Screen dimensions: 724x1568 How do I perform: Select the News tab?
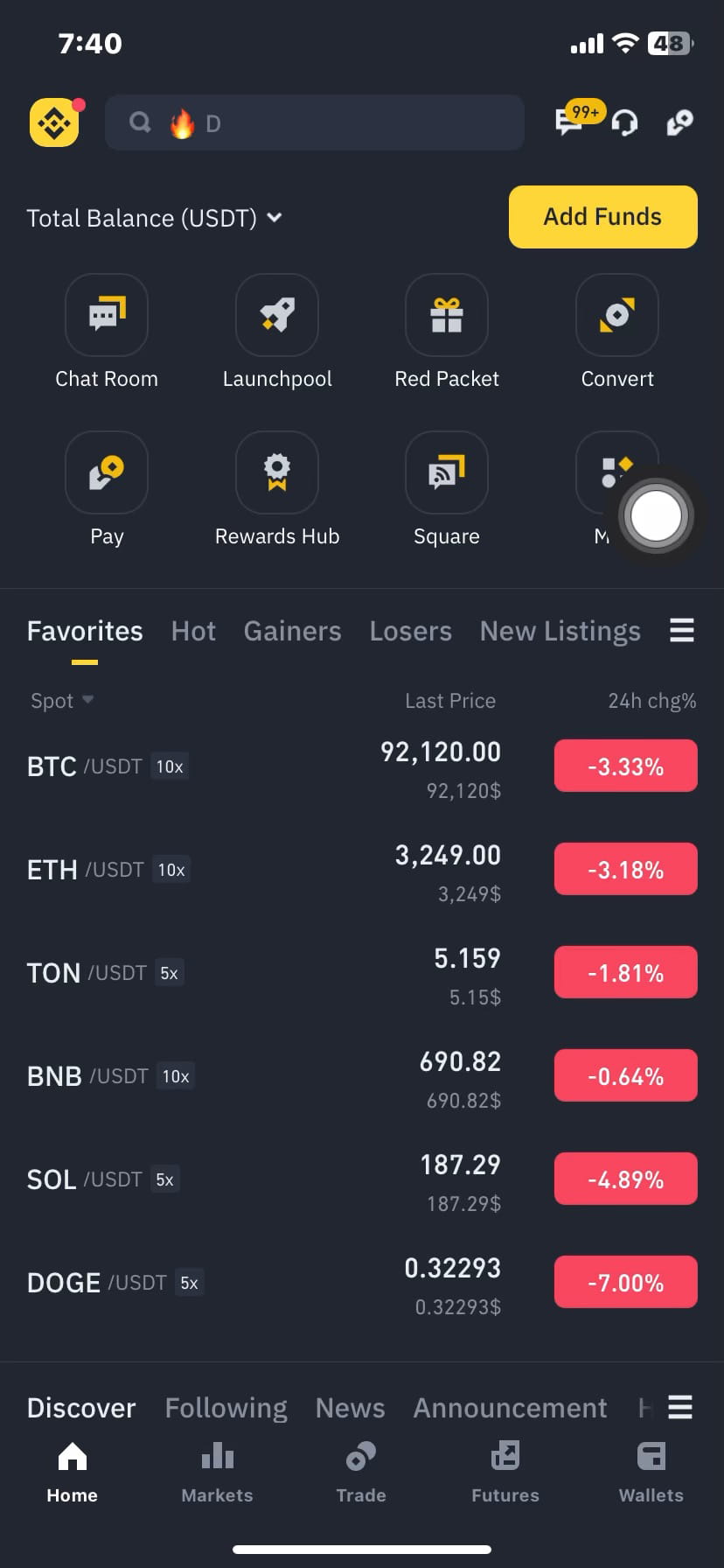click(350, 1407)
